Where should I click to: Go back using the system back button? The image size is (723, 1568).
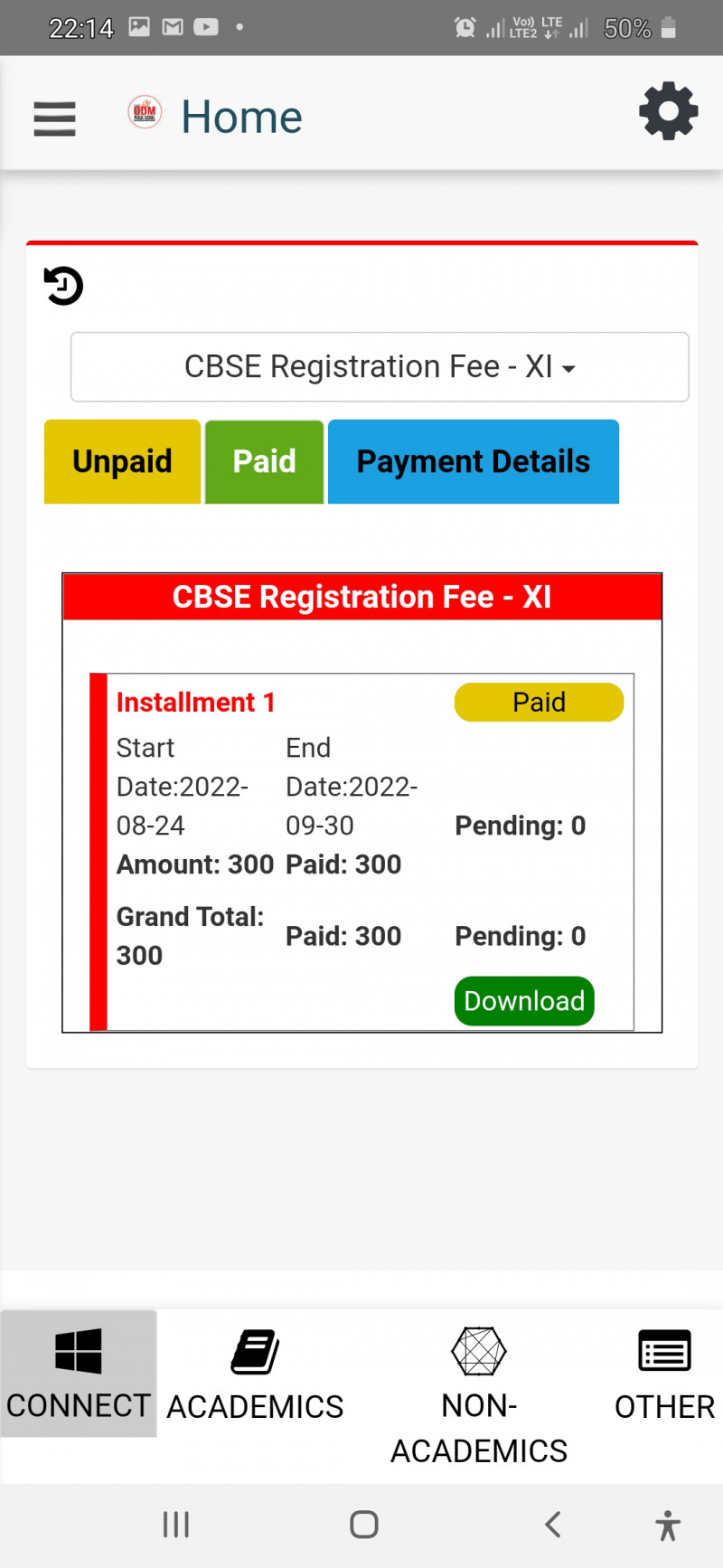point(553,1525)
